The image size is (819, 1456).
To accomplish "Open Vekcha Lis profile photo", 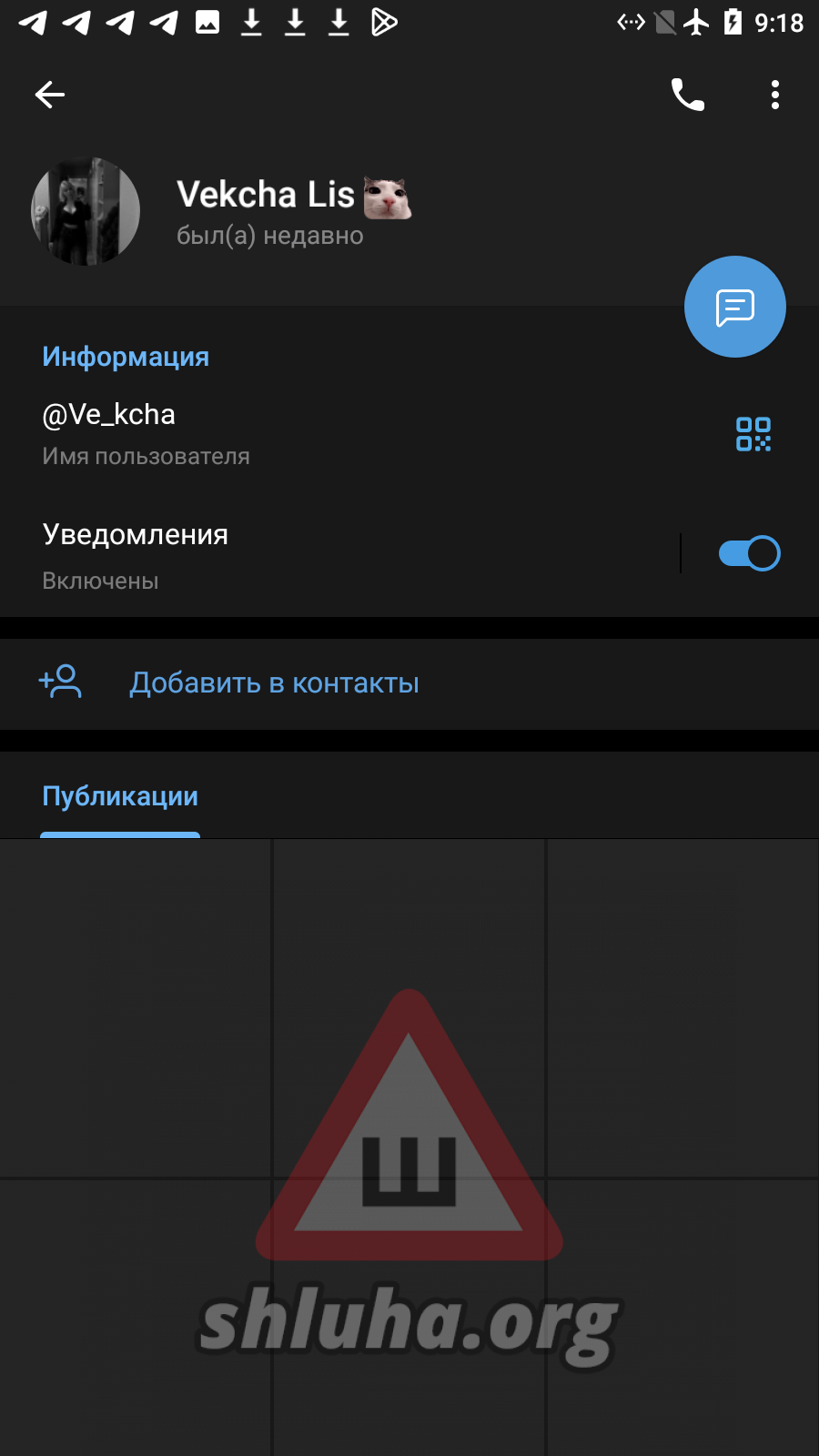I will [86, 212].
